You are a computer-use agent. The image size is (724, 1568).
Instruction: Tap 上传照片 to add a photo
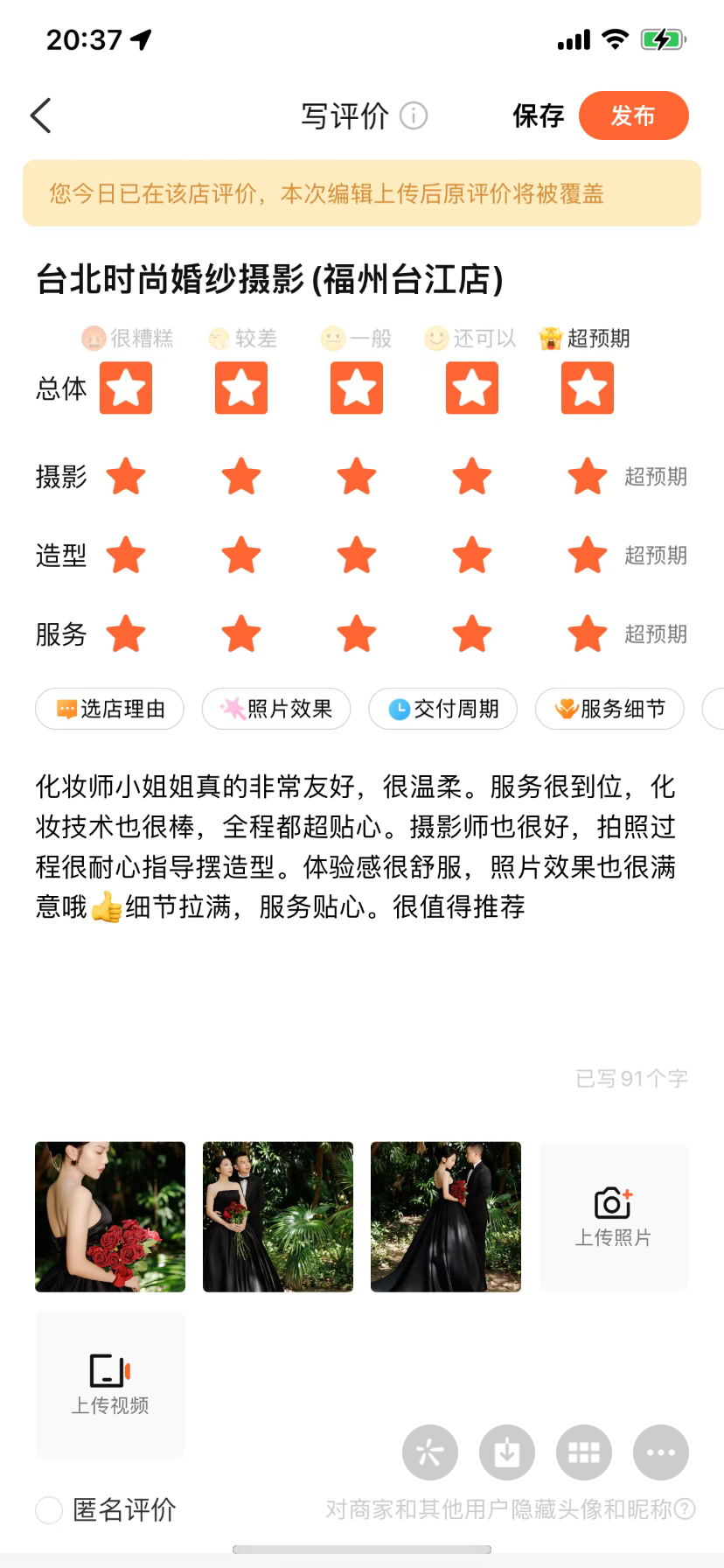coord(614,1217)
